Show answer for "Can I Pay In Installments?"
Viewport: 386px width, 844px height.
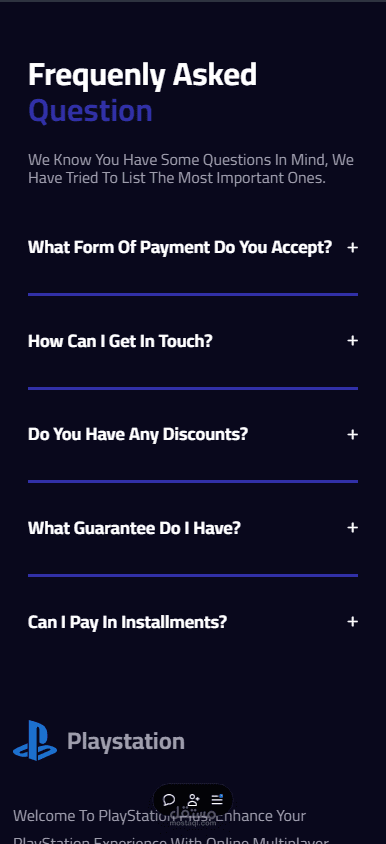coord(193,622)
